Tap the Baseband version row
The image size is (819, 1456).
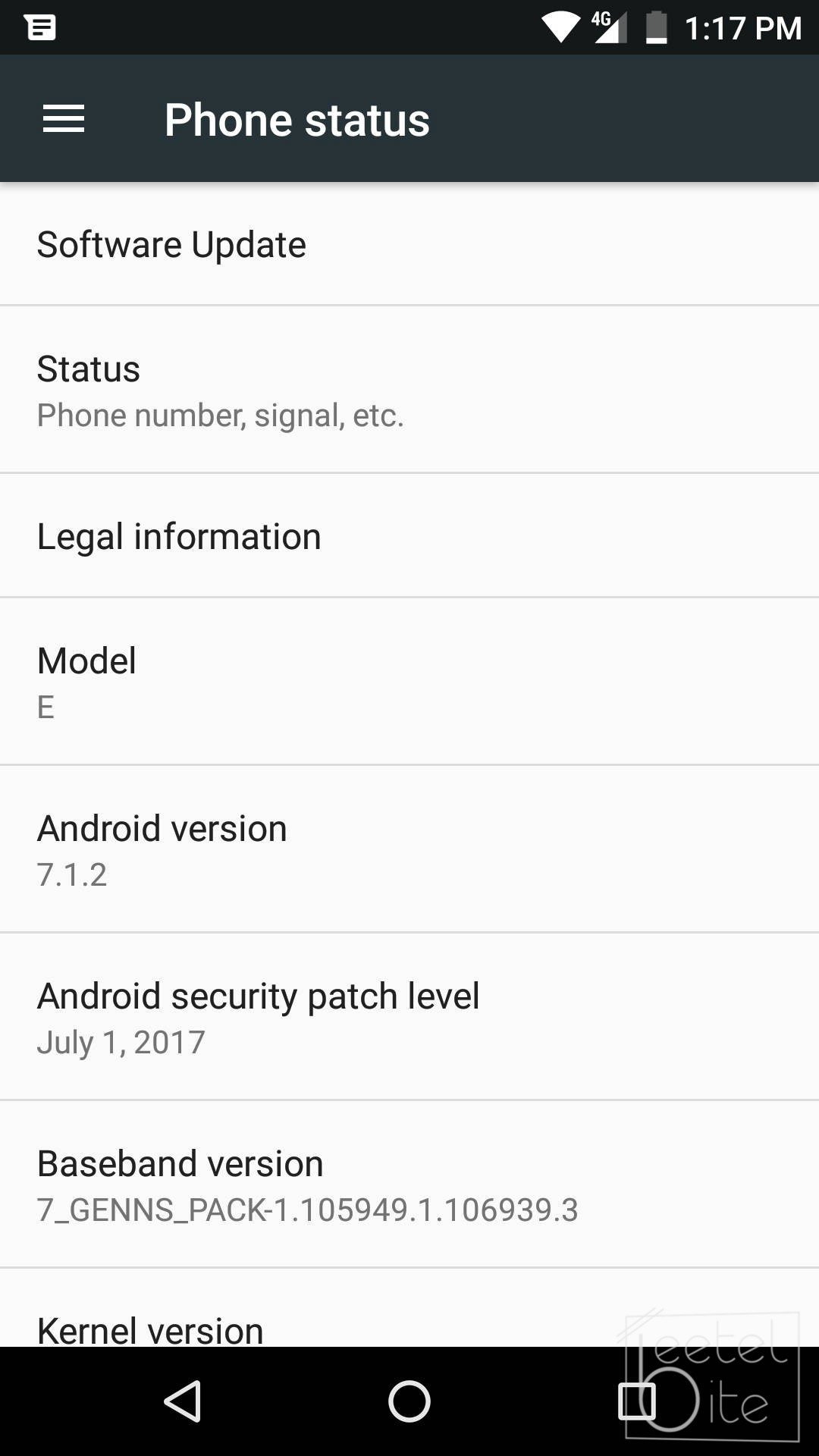pos(409,1185)
